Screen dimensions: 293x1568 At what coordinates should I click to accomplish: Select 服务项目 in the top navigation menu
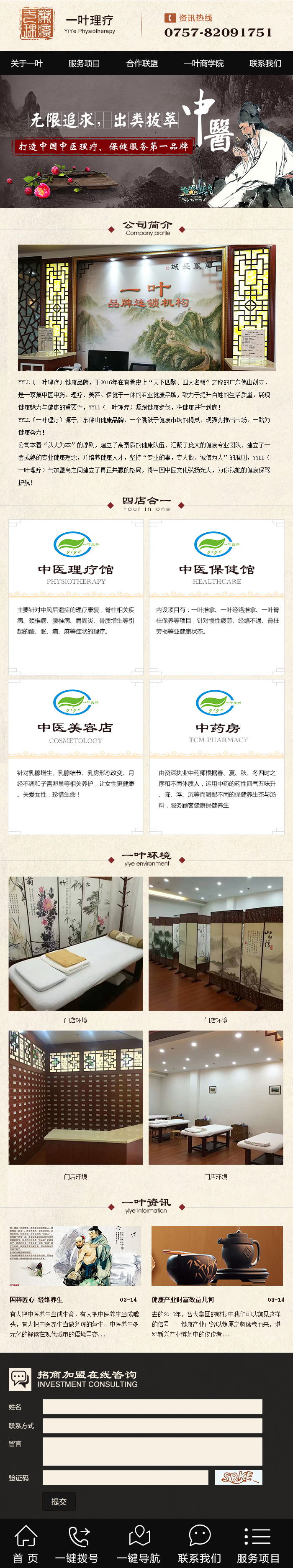click(x=84, y=63)
